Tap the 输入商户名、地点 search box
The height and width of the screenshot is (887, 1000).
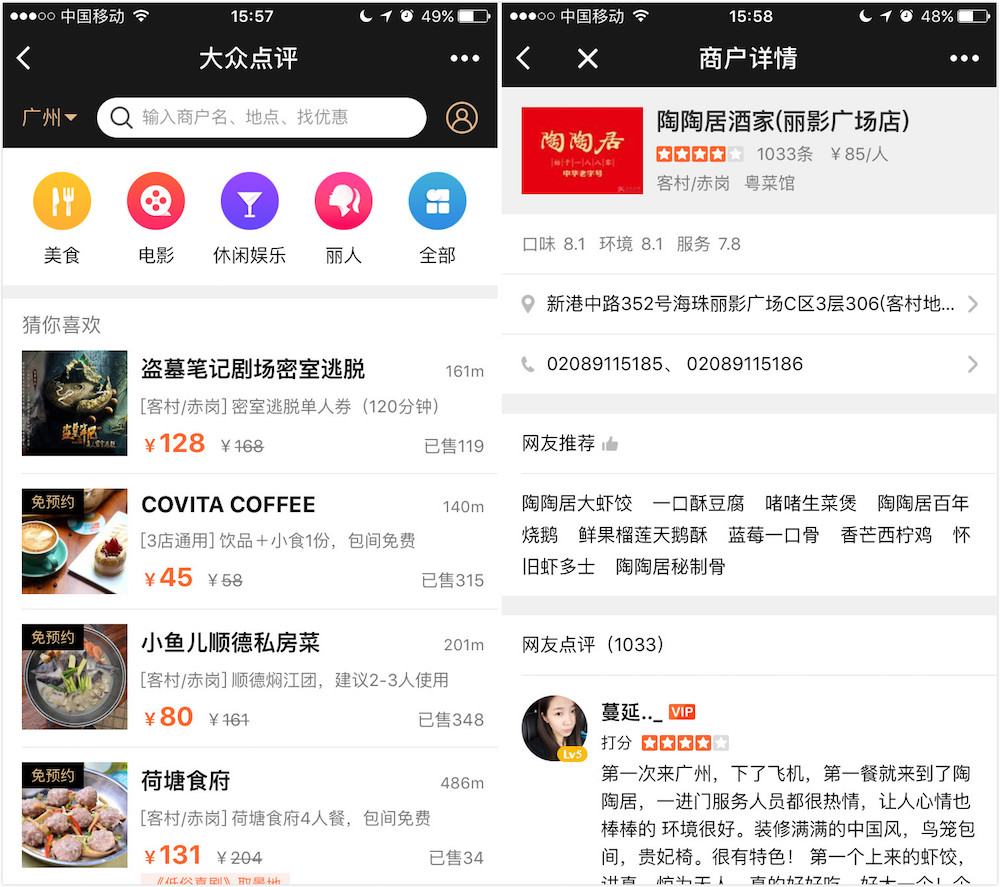click(x=262, y=118)
